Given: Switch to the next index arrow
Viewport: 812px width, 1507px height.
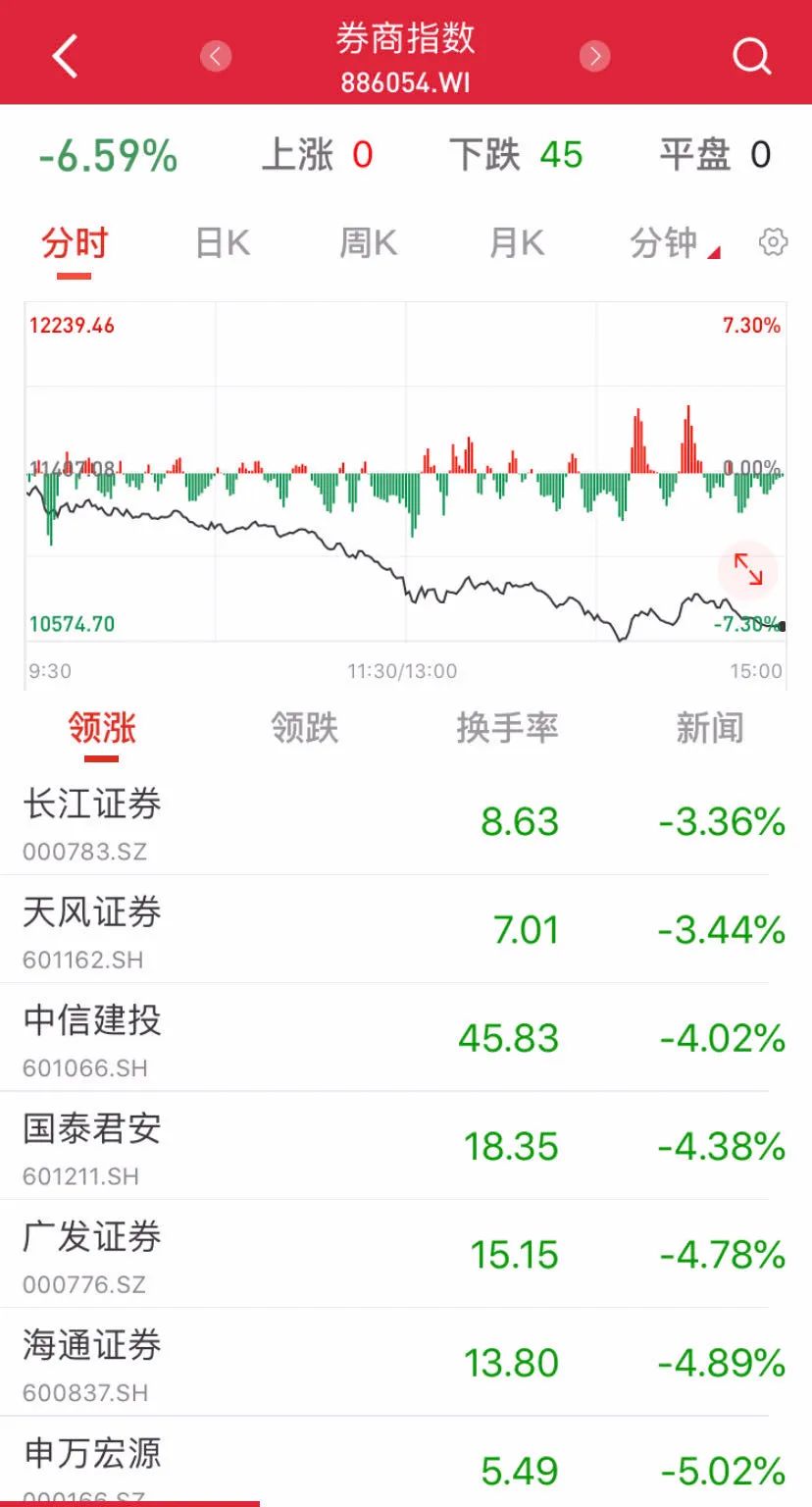Looking at the screenshot, I should tap(594, 56).
